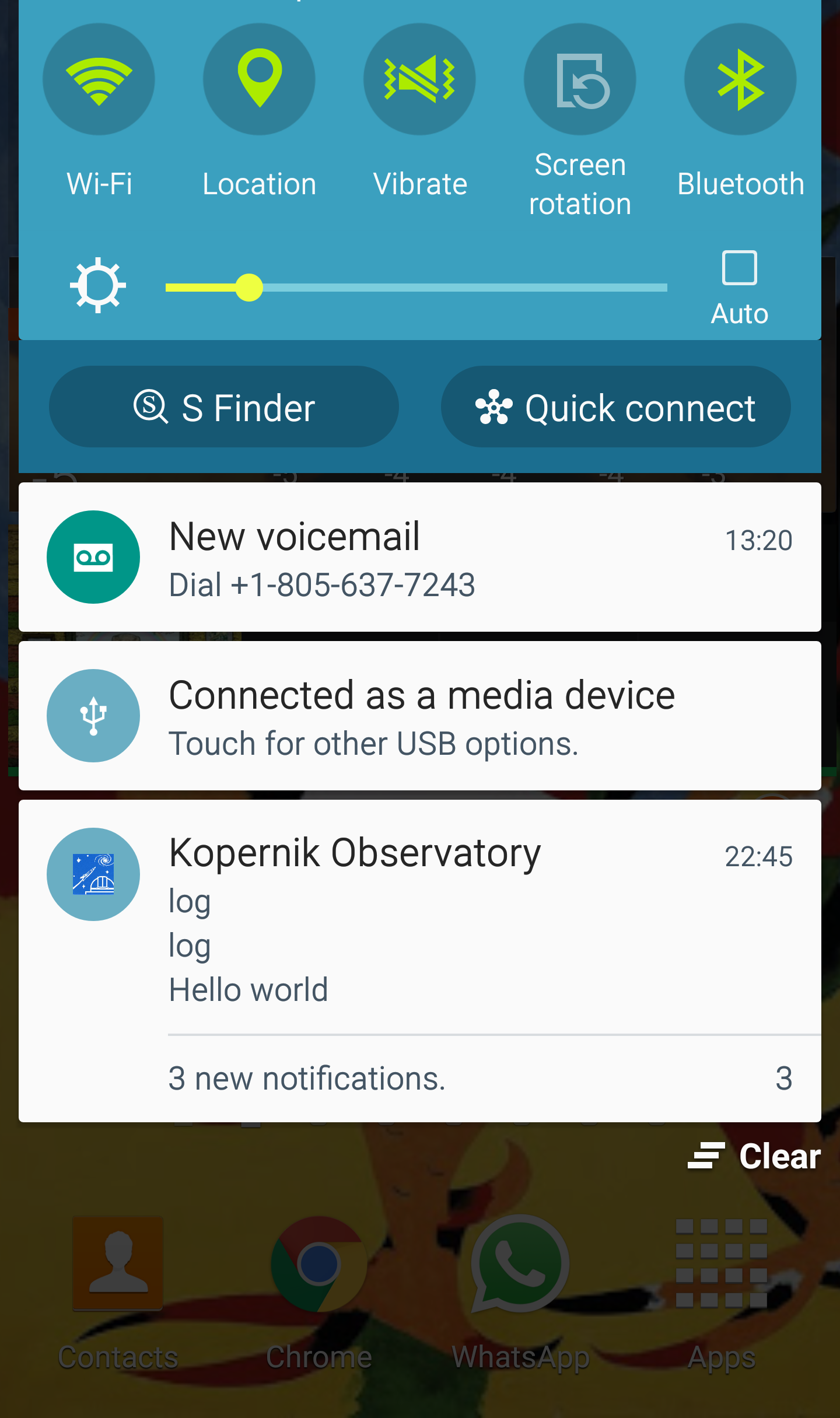Disable the Location quick toggle

[259, 79]
